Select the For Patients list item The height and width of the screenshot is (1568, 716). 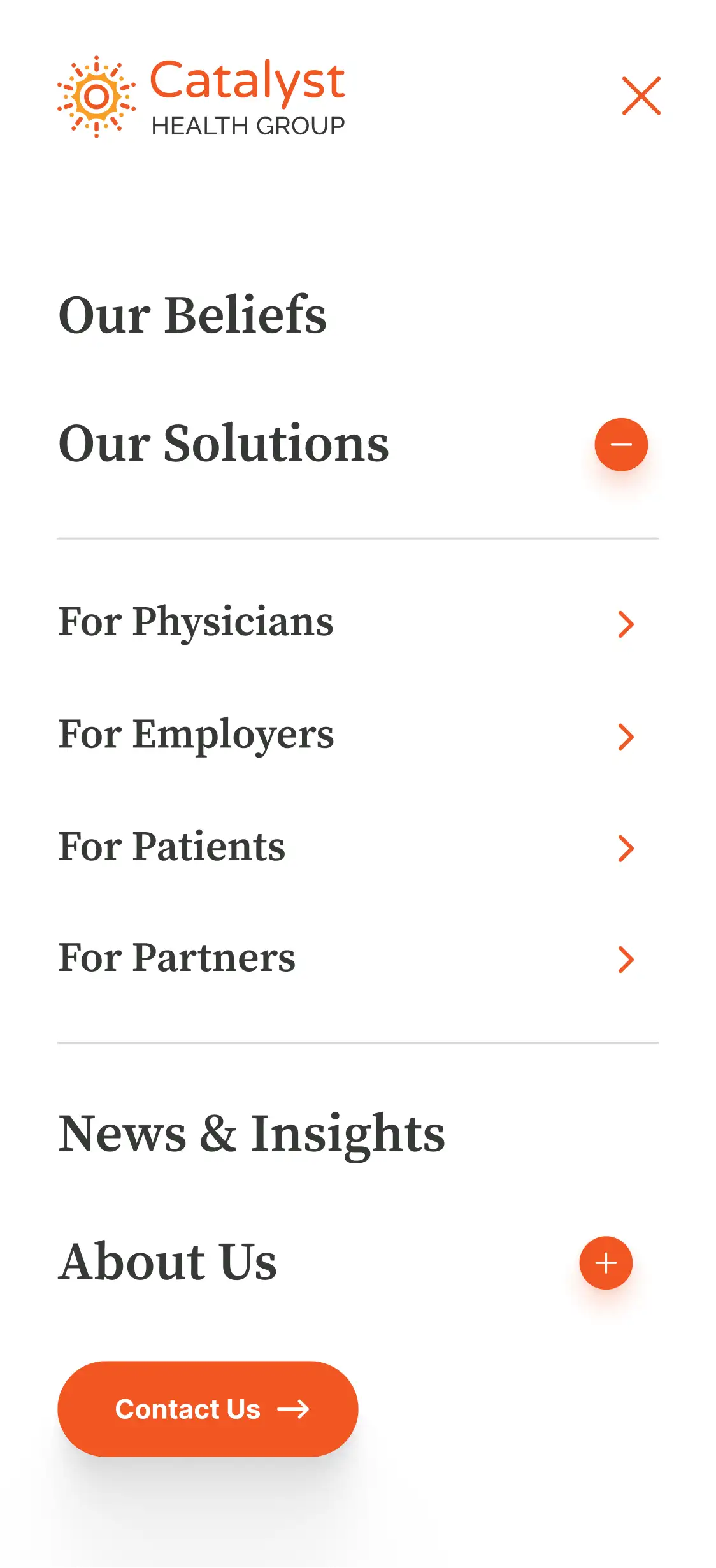(x=172, y=847)
